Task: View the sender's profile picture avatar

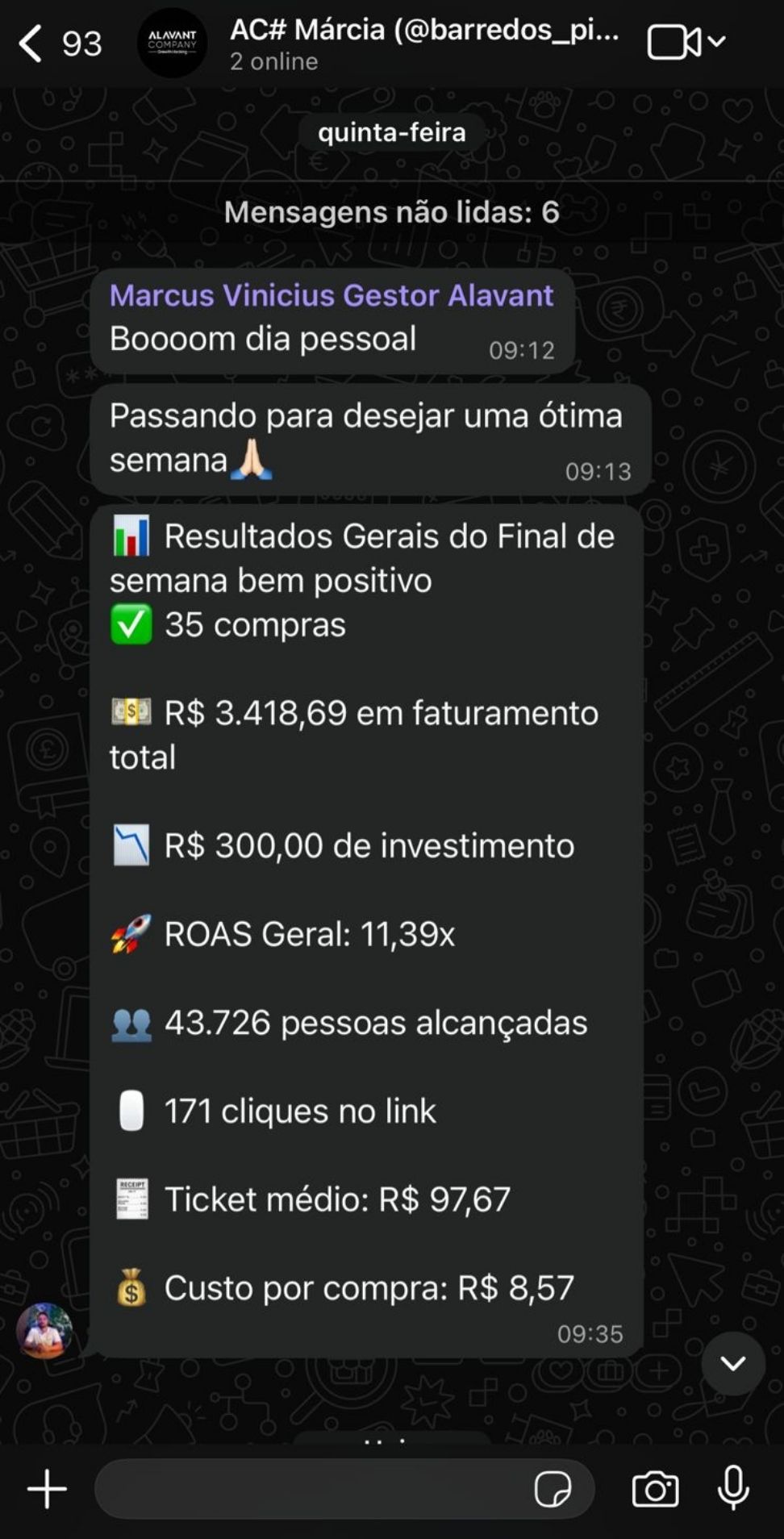Action: click(x=44, y=1330)
